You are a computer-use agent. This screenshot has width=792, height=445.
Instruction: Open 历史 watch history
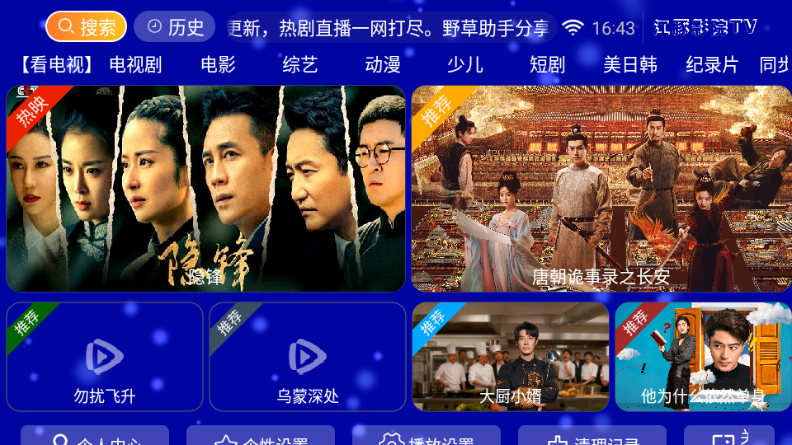coord(174,27)
